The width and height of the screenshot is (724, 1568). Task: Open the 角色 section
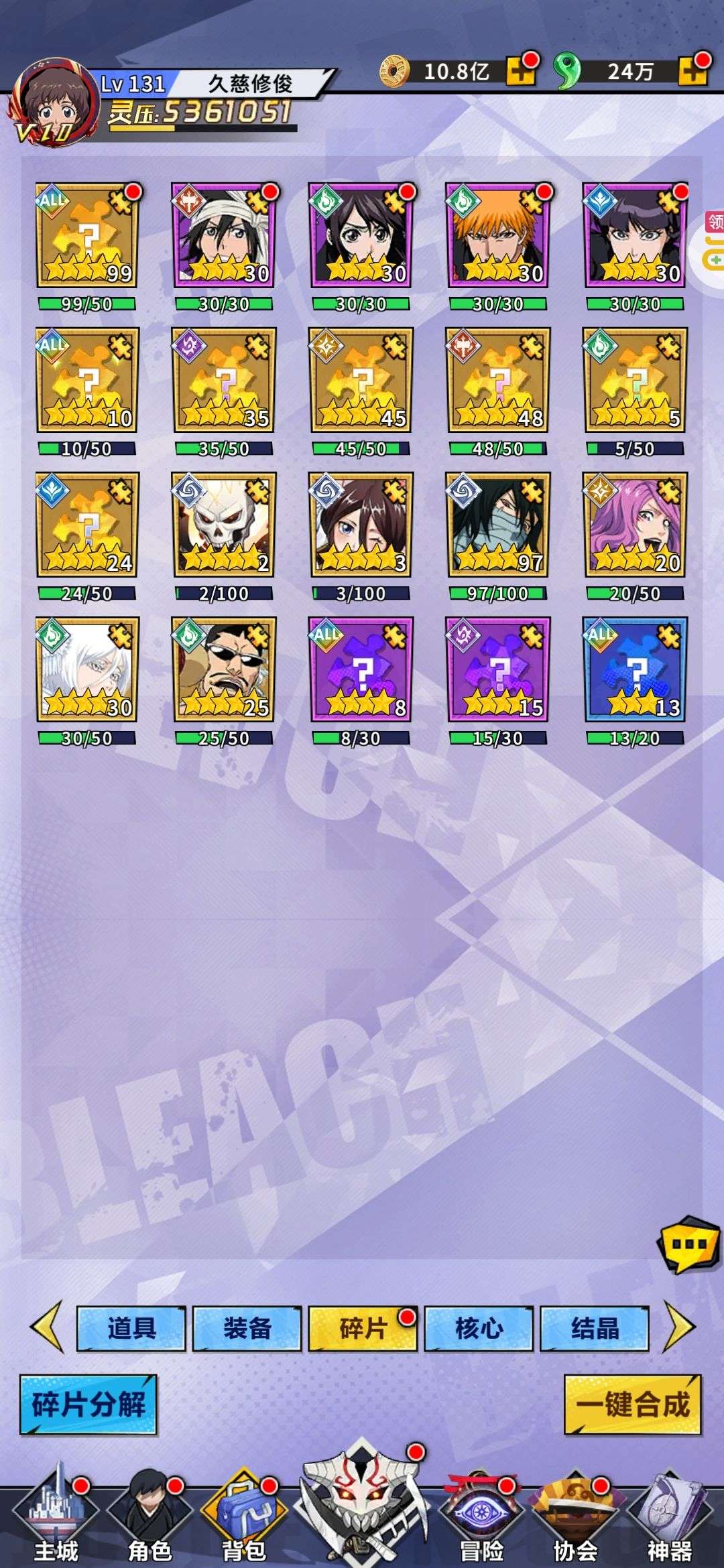(x=150, y=1518)
